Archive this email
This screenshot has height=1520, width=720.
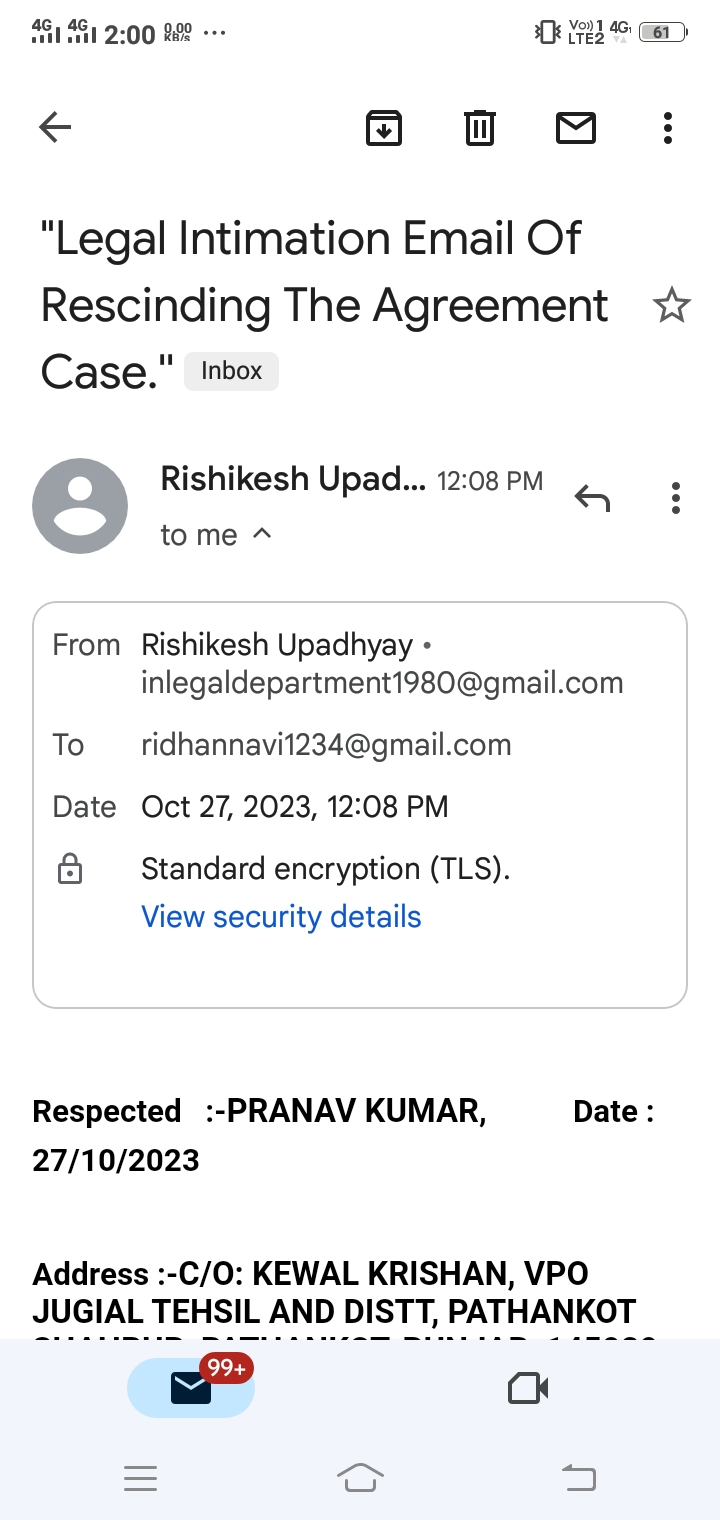(x=384, y=127)
